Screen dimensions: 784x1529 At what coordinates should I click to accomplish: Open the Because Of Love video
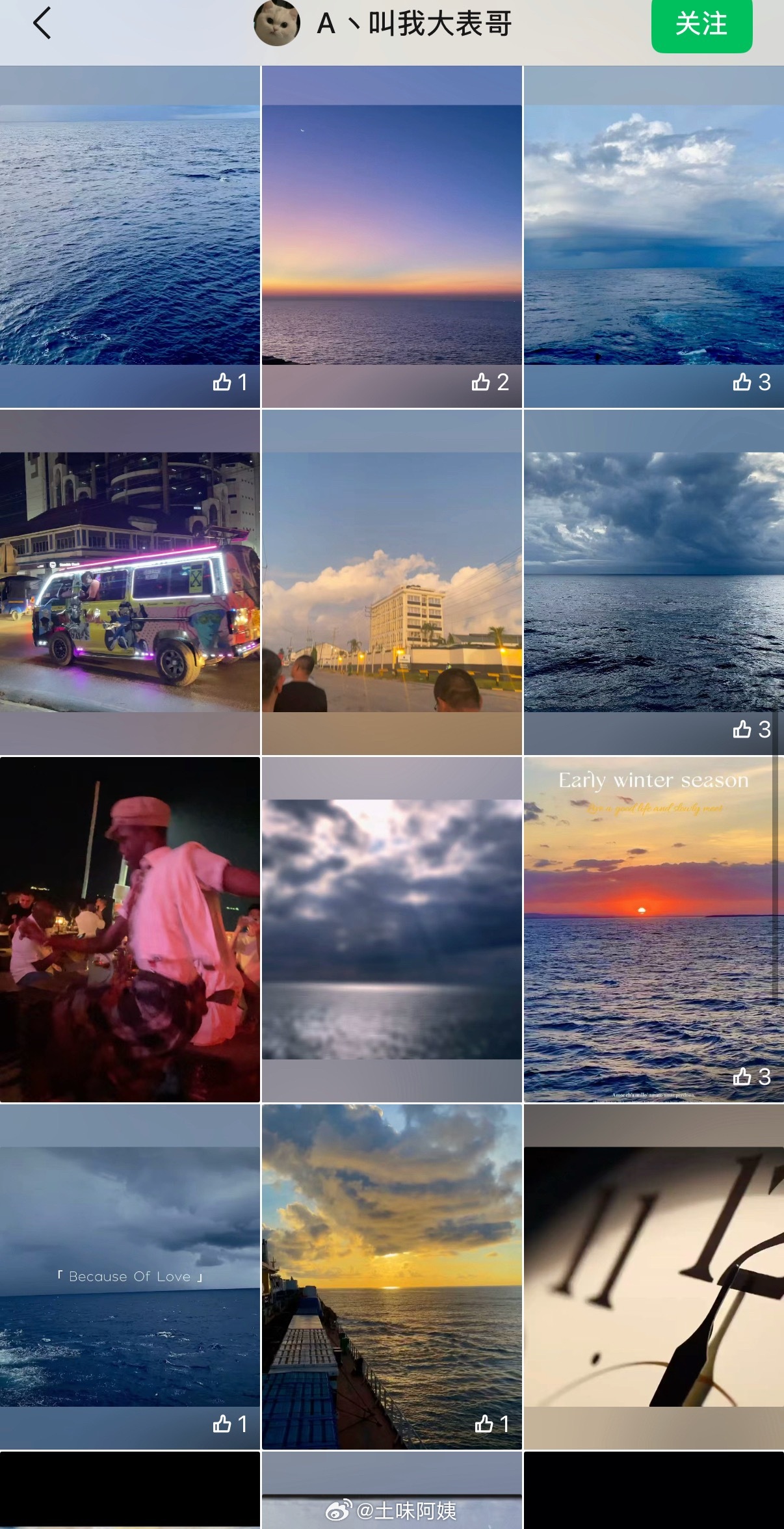tap(130, 1277)
